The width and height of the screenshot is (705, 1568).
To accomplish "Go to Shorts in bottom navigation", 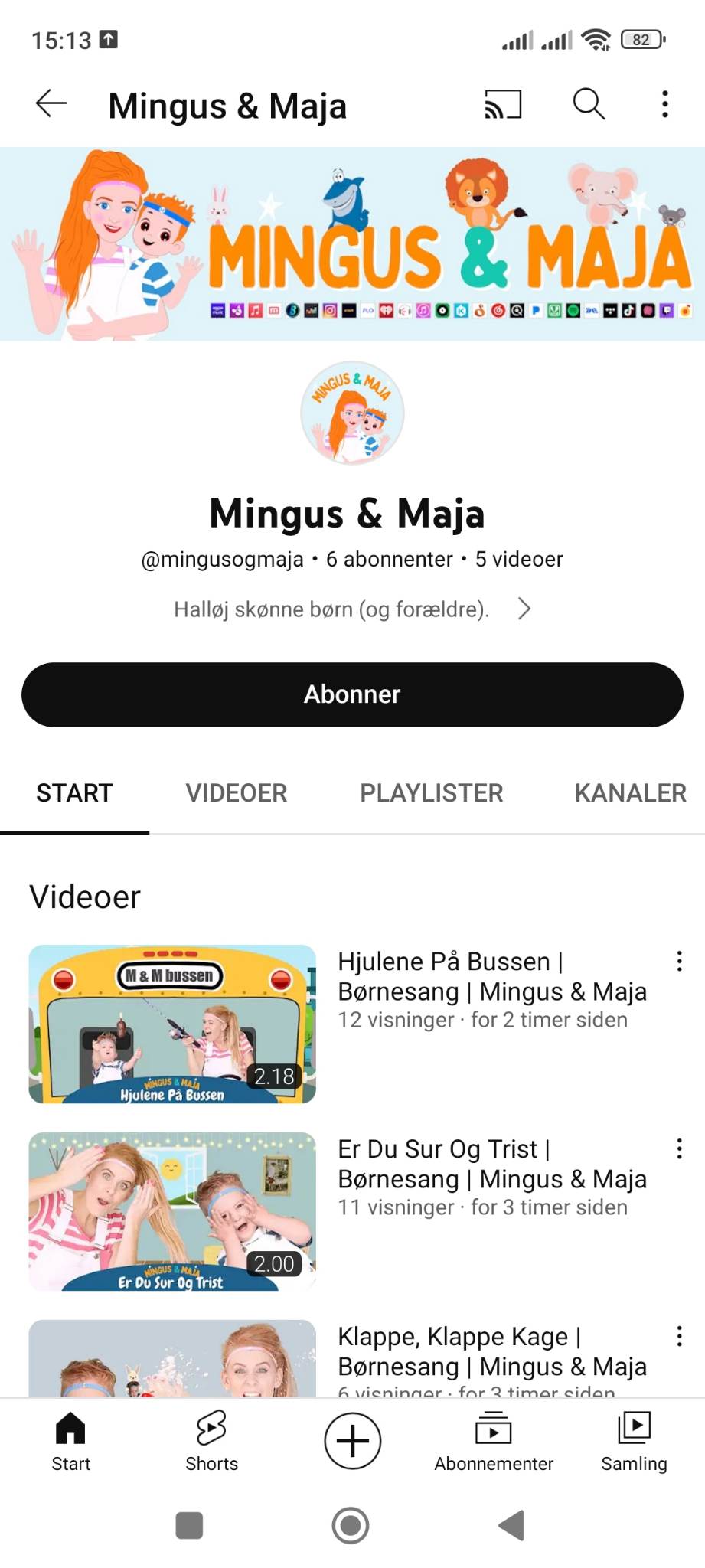I will tap(211, 1442).
